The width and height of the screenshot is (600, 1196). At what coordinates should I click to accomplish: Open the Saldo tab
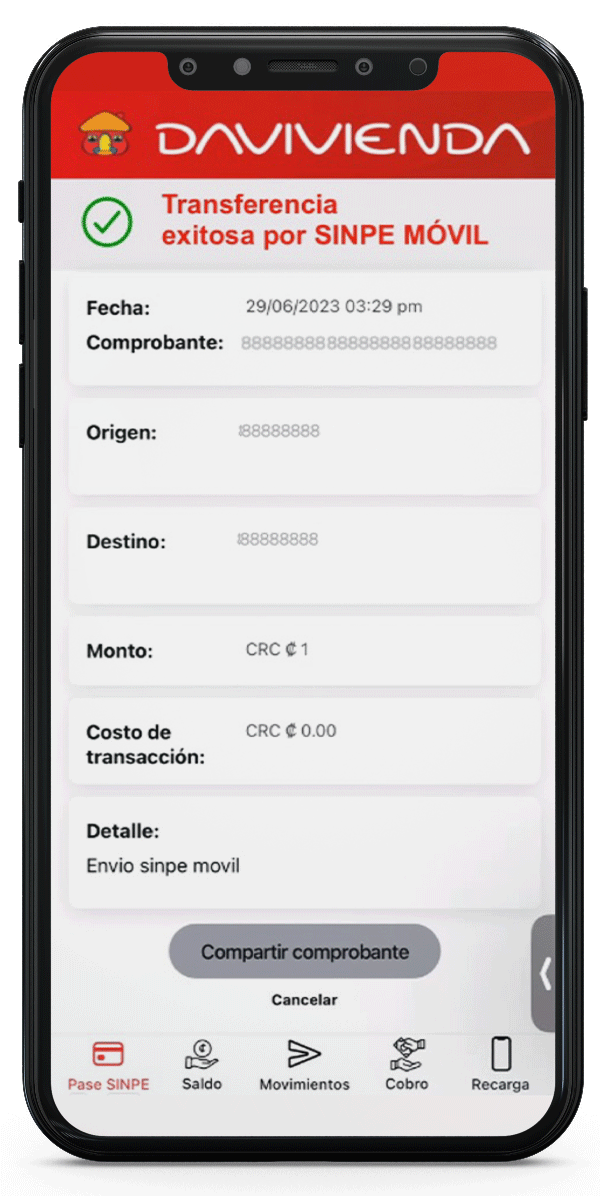(201, 1066)
